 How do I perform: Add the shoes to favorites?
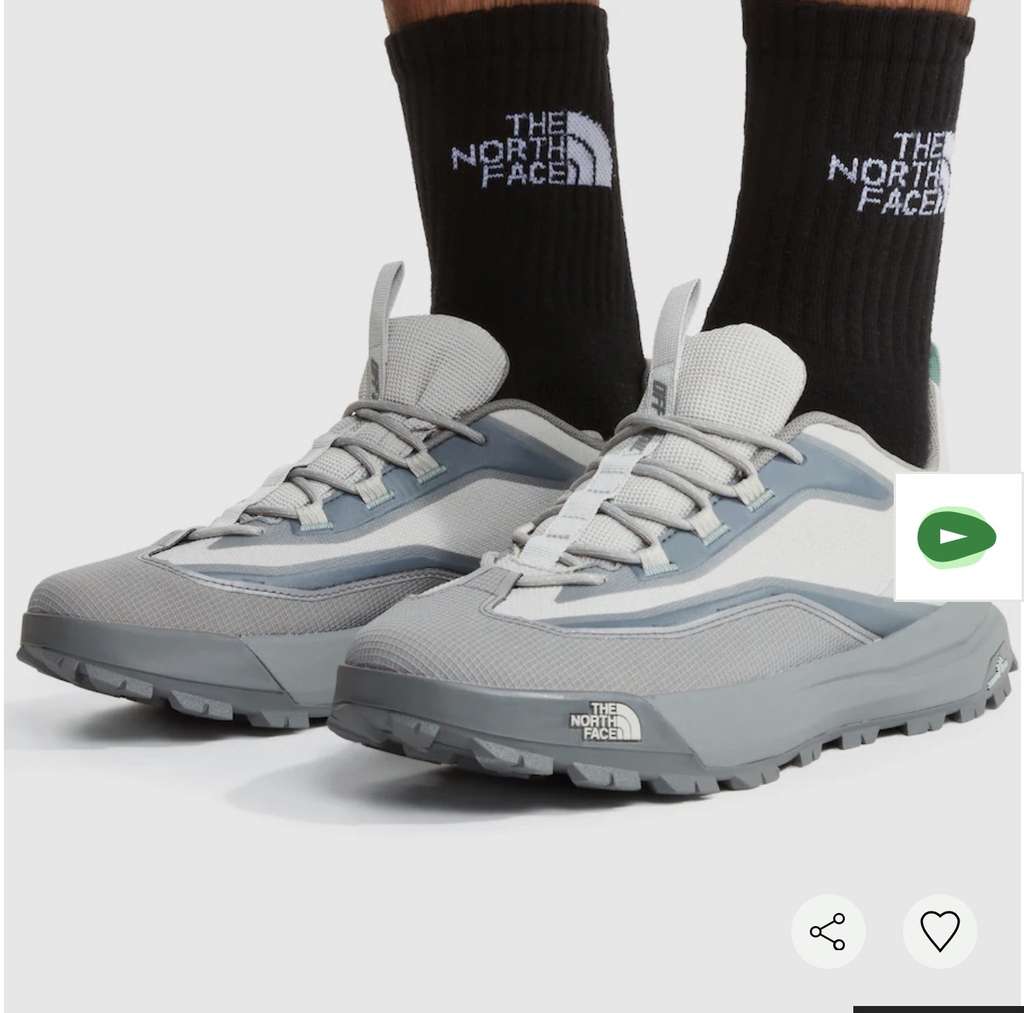940,931
